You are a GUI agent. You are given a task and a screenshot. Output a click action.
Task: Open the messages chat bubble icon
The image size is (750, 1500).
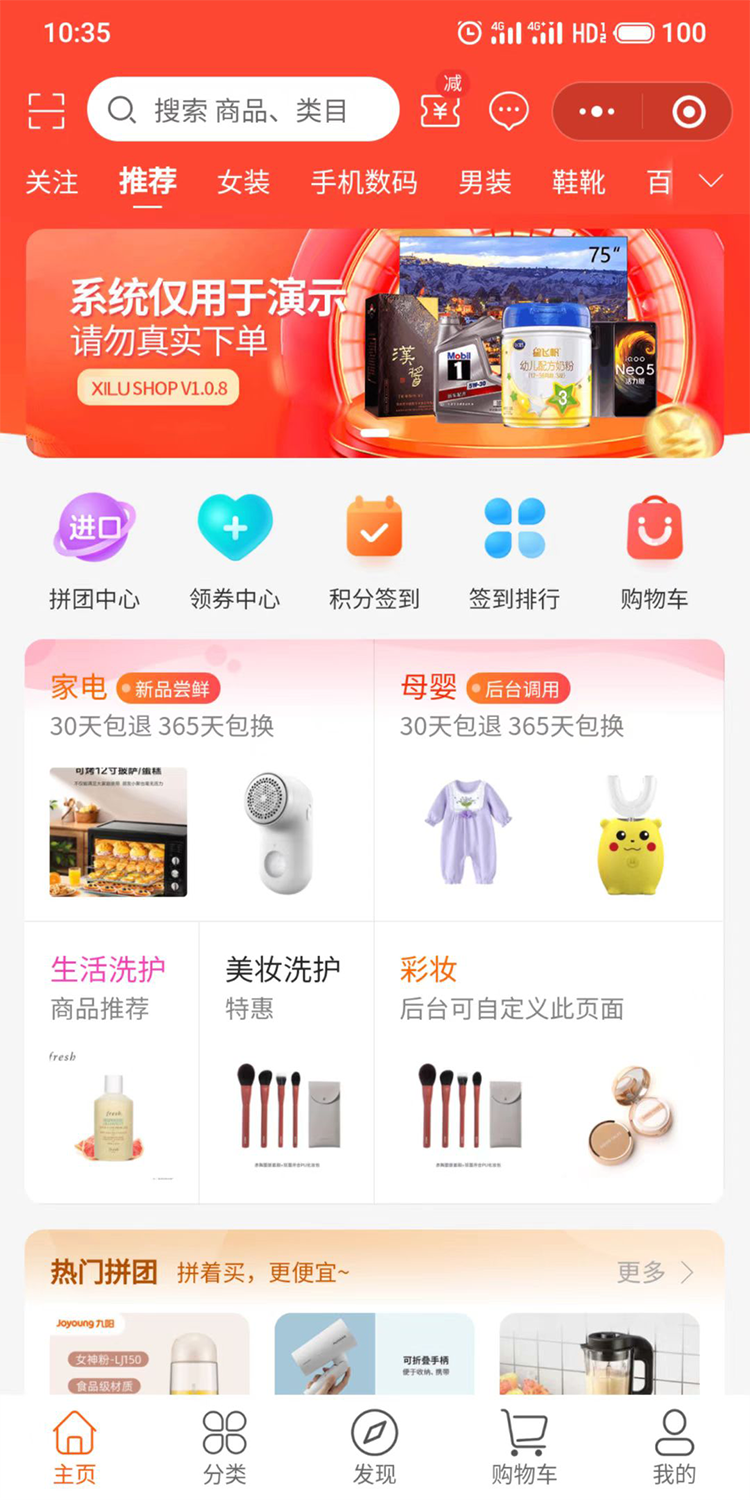pyautogui.click(x=508, y=111)
